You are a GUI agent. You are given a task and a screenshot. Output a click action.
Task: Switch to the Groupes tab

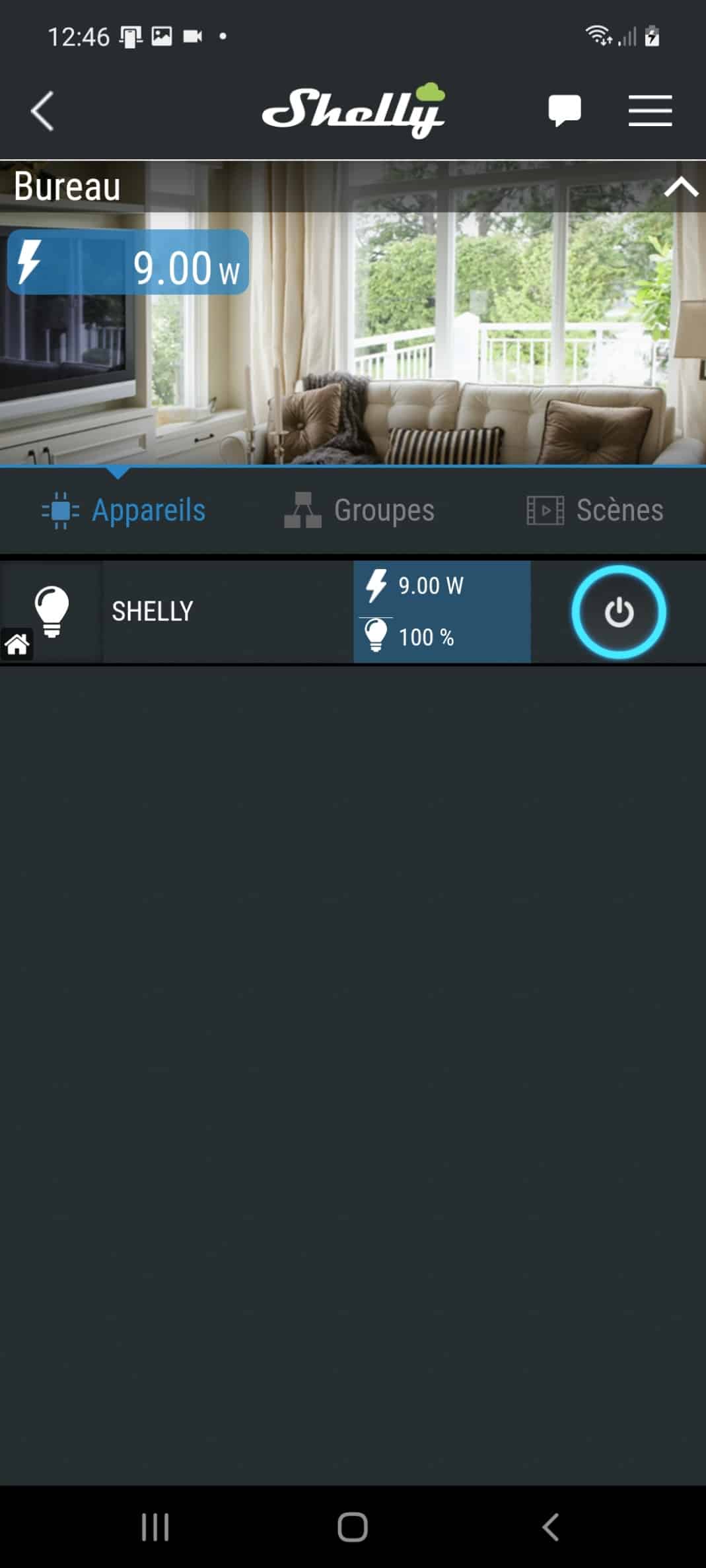coord(359,510)
